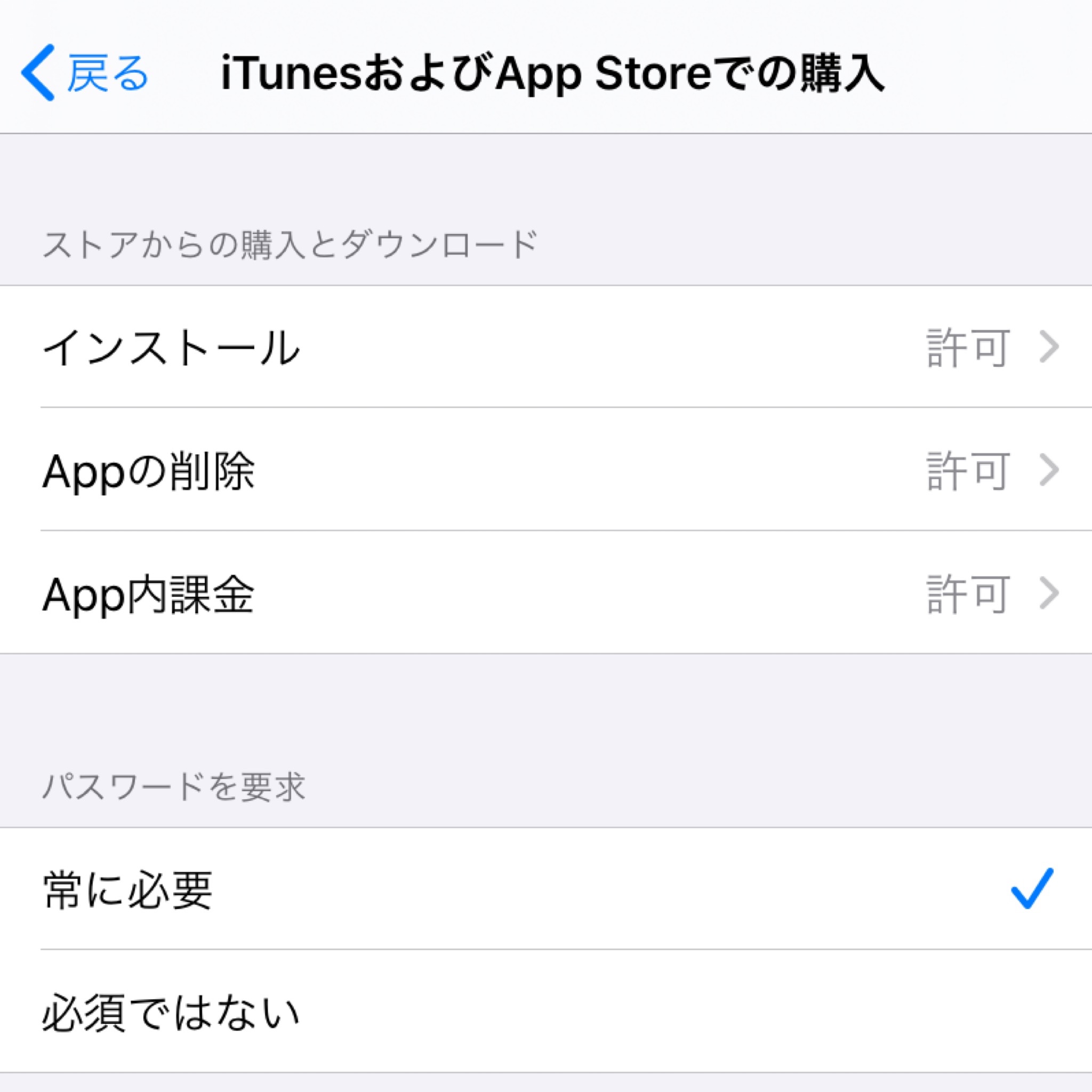Open the インストール setting
1092x1092 pixels.
click(546, 347)
